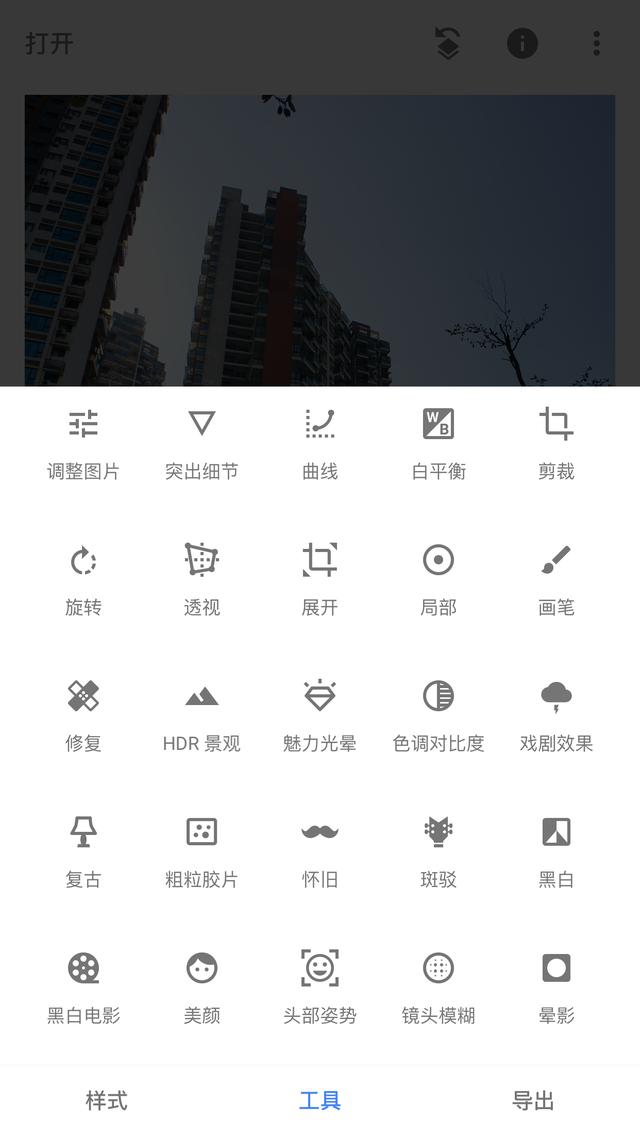Open the 透视 perspective tool
This screenshot has height=1138, width=640.
(x=201, y=578)
